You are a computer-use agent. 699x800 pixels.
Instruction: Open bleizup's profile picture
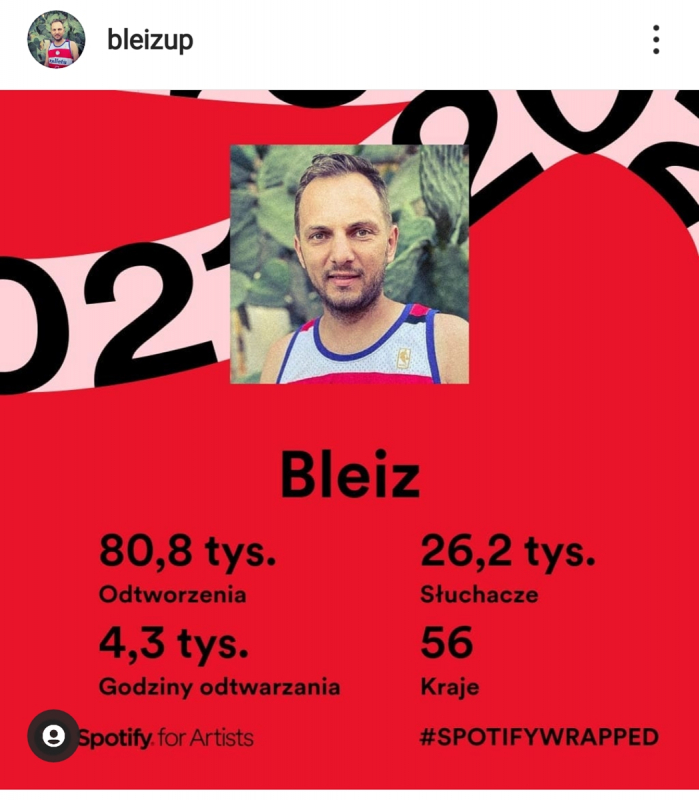[x=56, y=40]
